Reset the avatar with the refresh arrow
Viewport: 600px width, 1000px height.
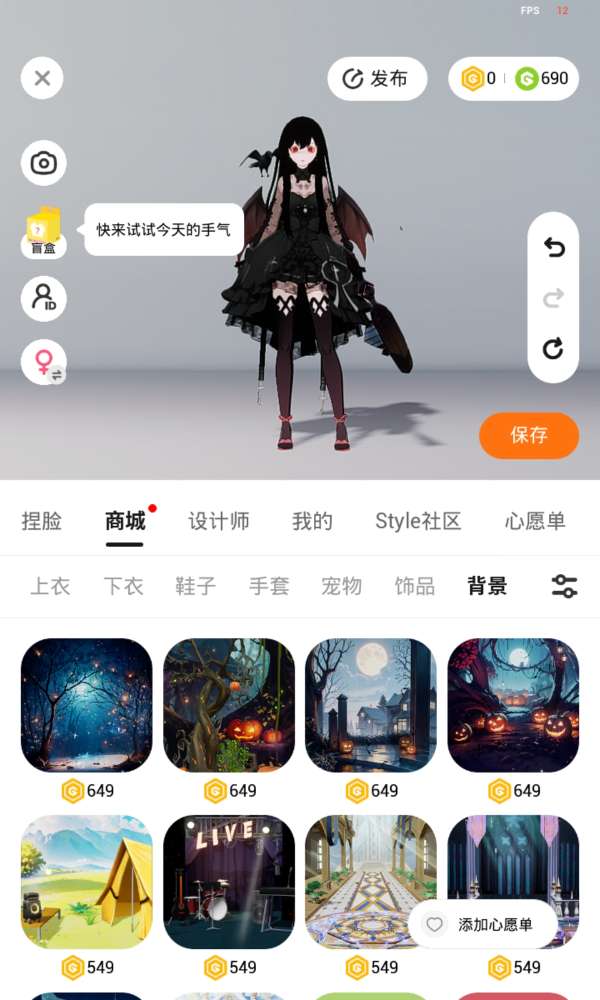pyautogui.click(x=553, y=349)
